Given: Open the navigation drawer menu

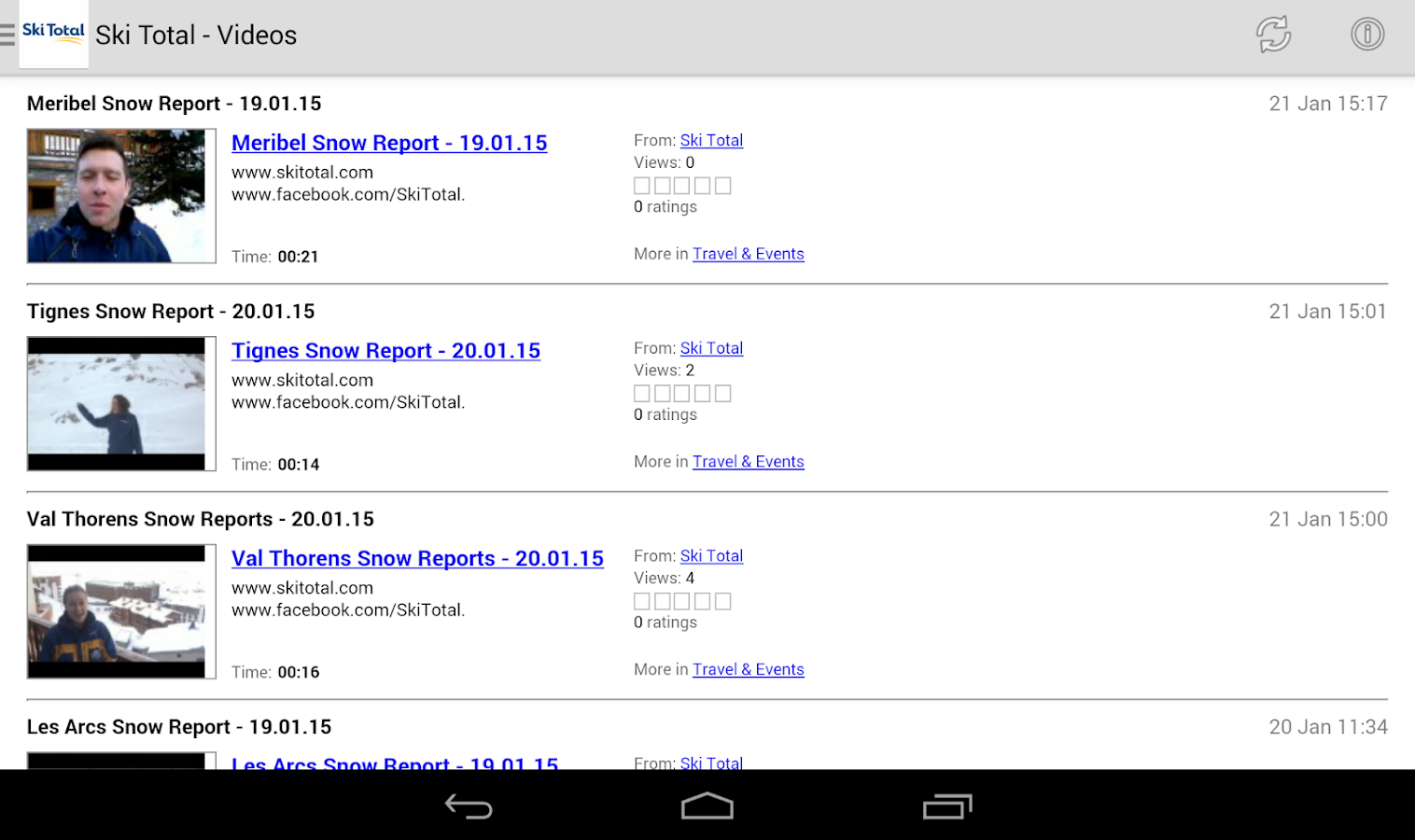Looking at the screenshot, I should (x=9, y=35).
